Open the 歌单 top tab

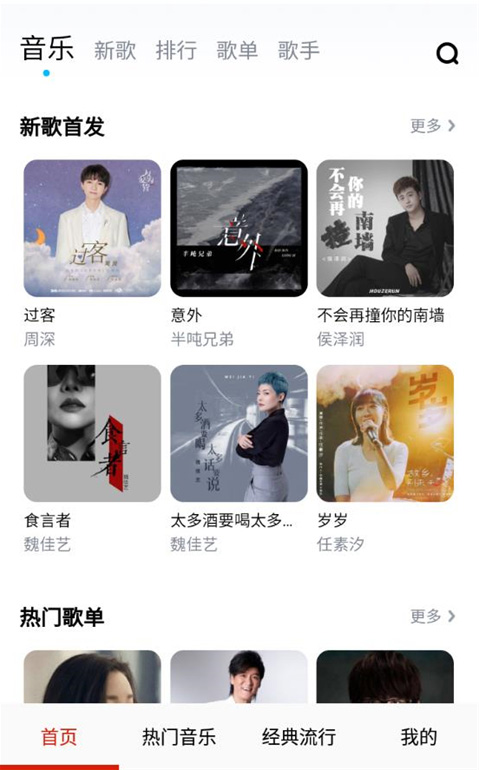tap(237, 50)
